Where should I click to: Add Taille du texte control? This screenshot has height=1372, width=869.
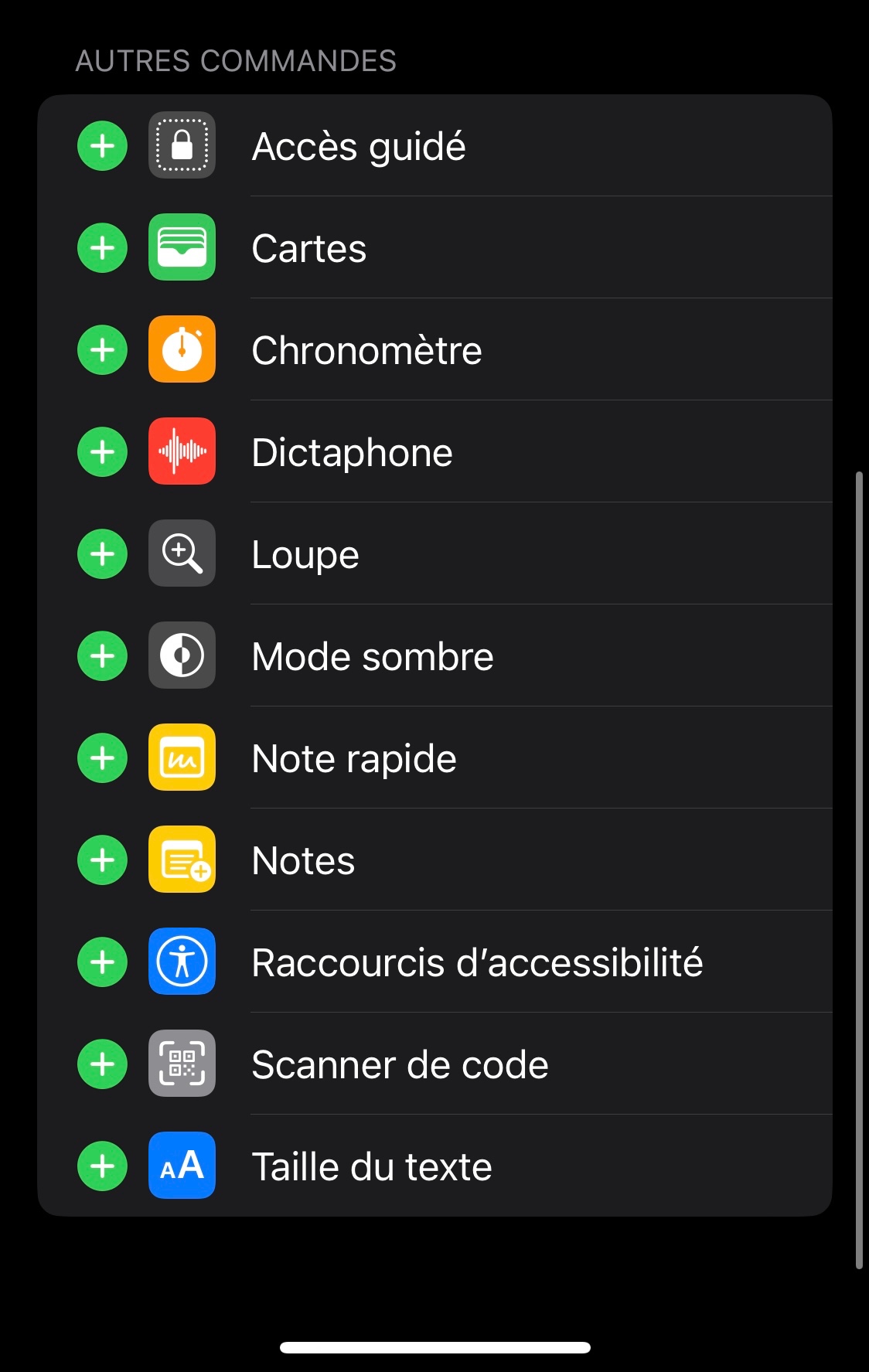tap(102, 1166)
